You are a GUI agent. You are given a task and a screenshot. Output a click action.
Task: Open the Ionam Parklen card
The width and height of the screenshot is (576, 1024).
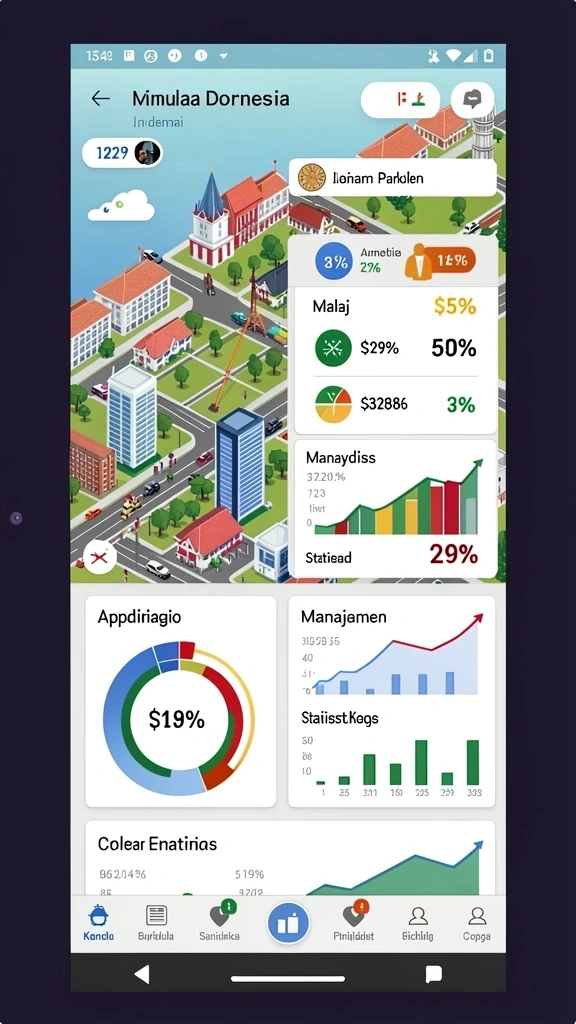point(392,178)
